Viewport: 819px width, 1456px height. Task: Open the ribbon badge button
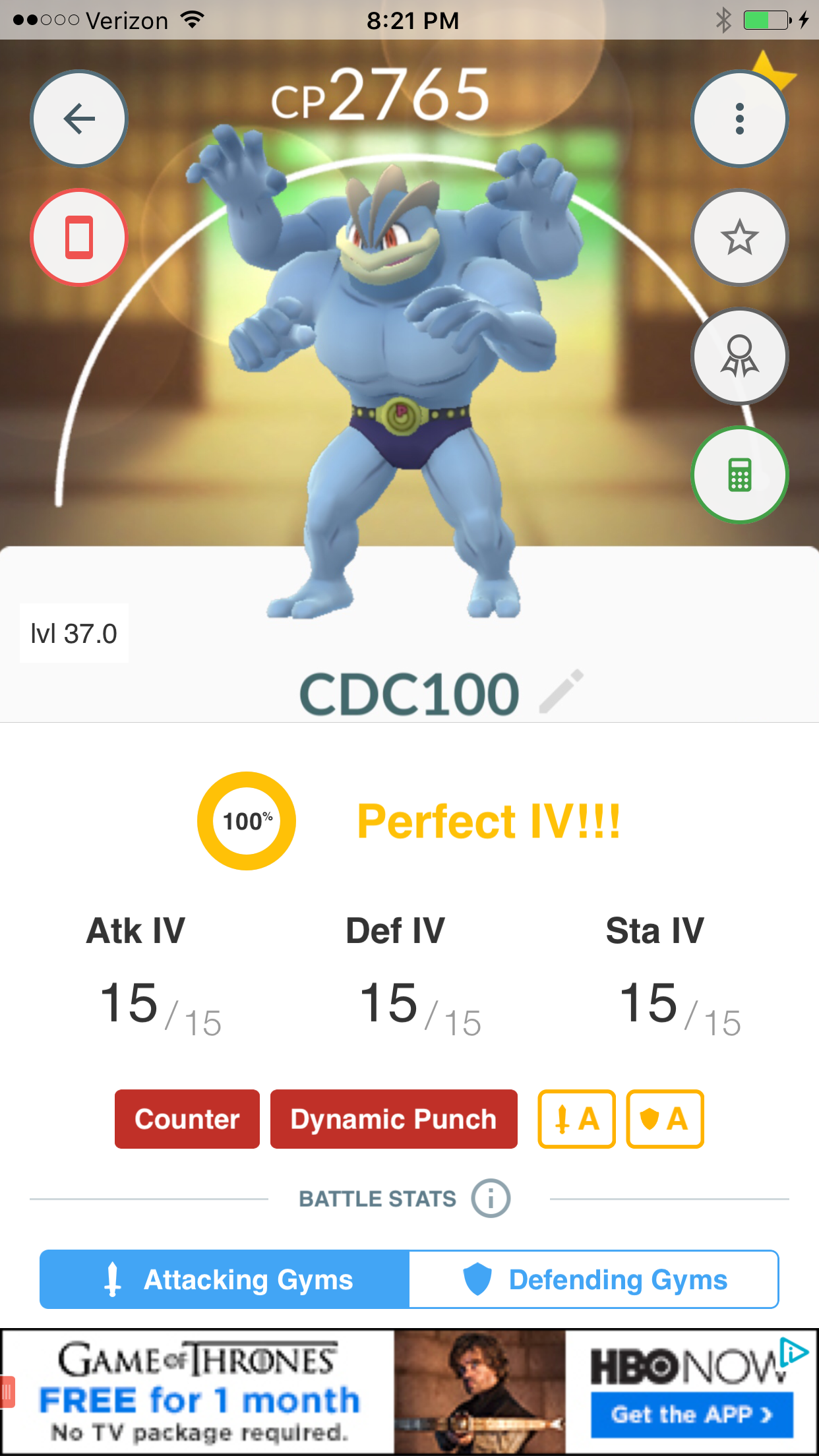pos(739,356)
